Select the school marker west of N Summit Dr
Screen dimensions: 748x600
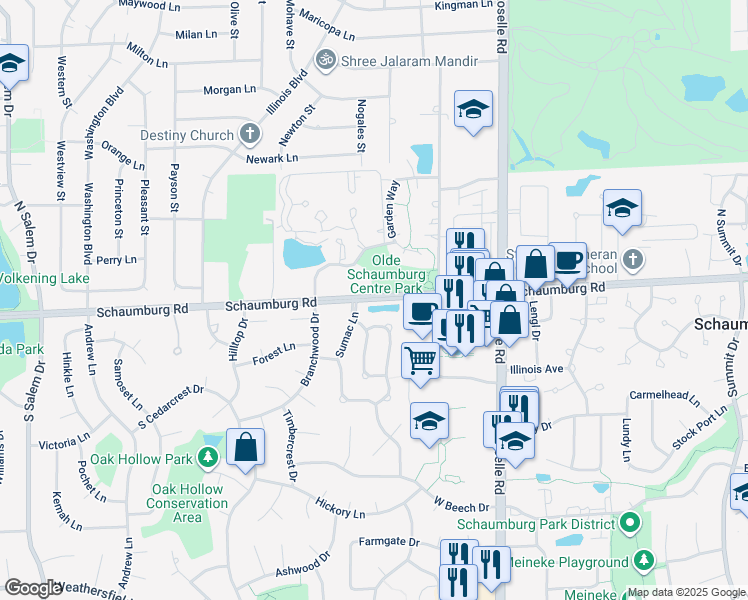[x=622, y=209]
